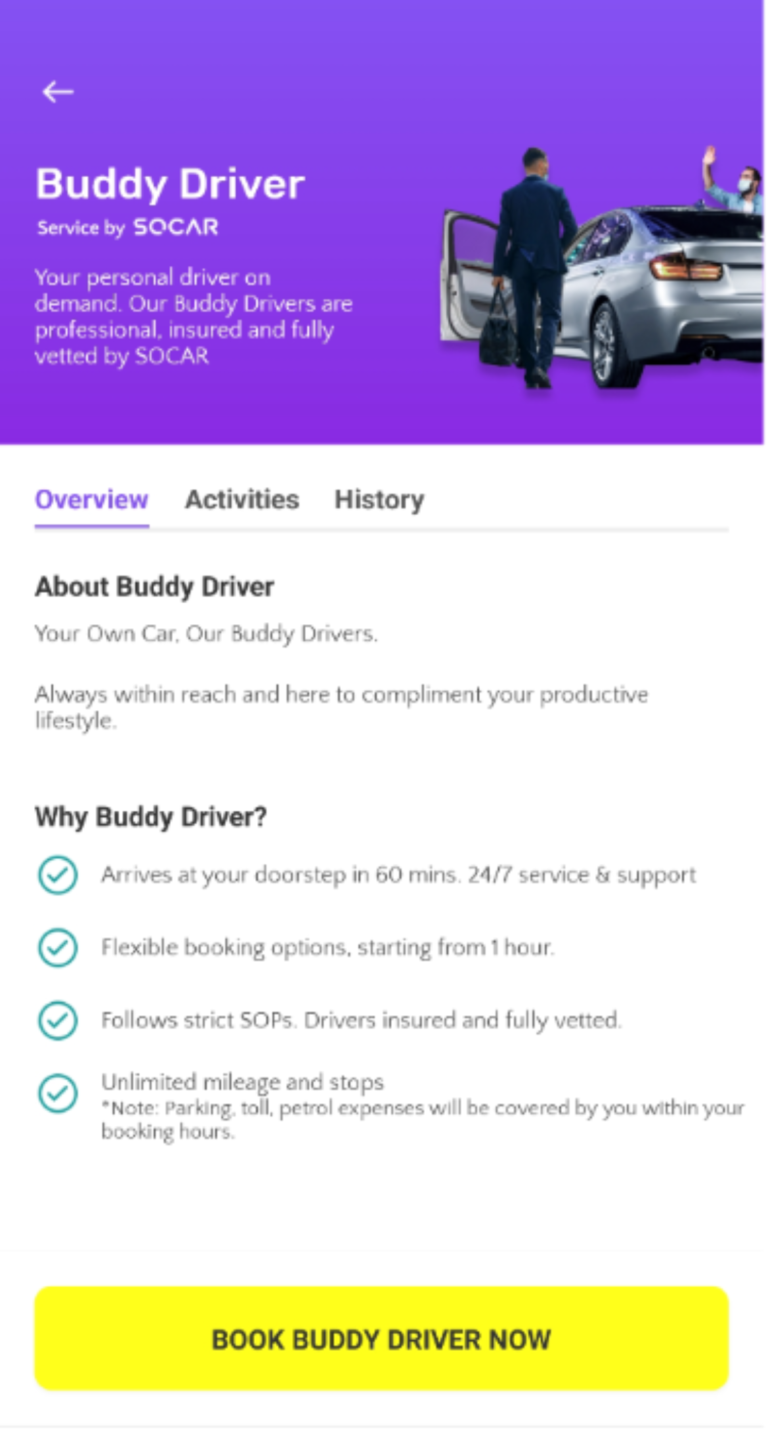
Task: Switch to the Activities tab
Action: point(241,499)
